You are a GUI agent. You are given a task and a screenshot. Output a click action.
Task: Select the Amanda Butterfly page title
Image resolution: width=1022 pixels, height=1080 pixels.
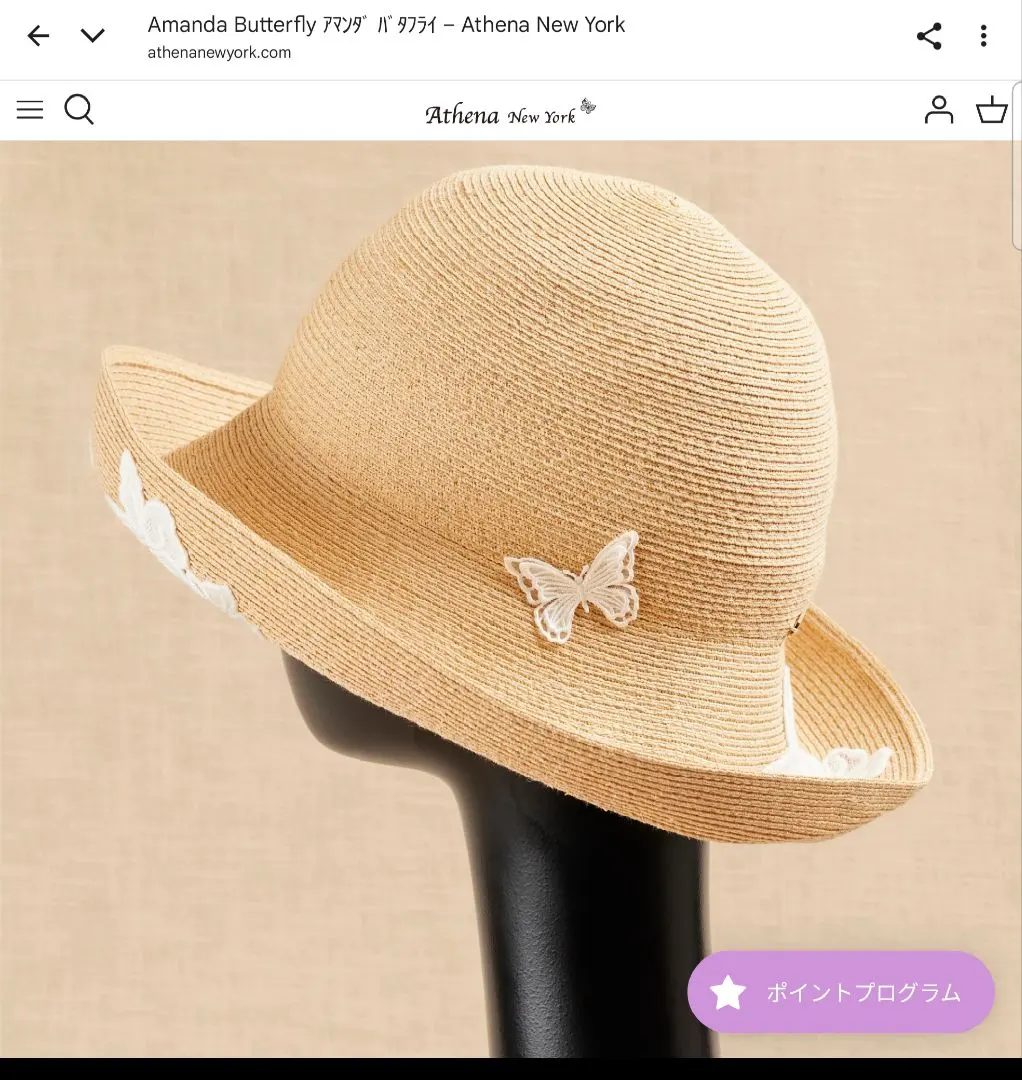[x=386, y=24]
